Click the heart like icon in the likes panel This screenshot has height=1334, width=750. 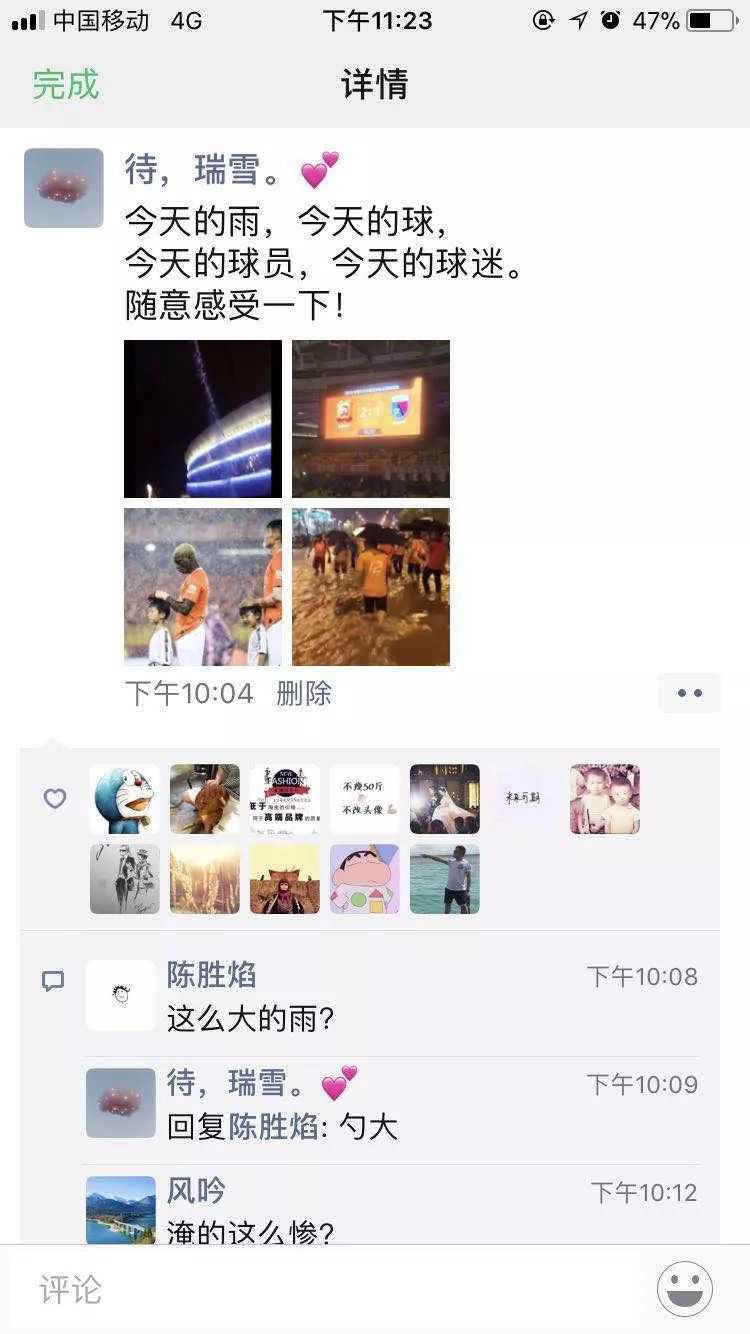pyautogui.click(x=55, y=799)
